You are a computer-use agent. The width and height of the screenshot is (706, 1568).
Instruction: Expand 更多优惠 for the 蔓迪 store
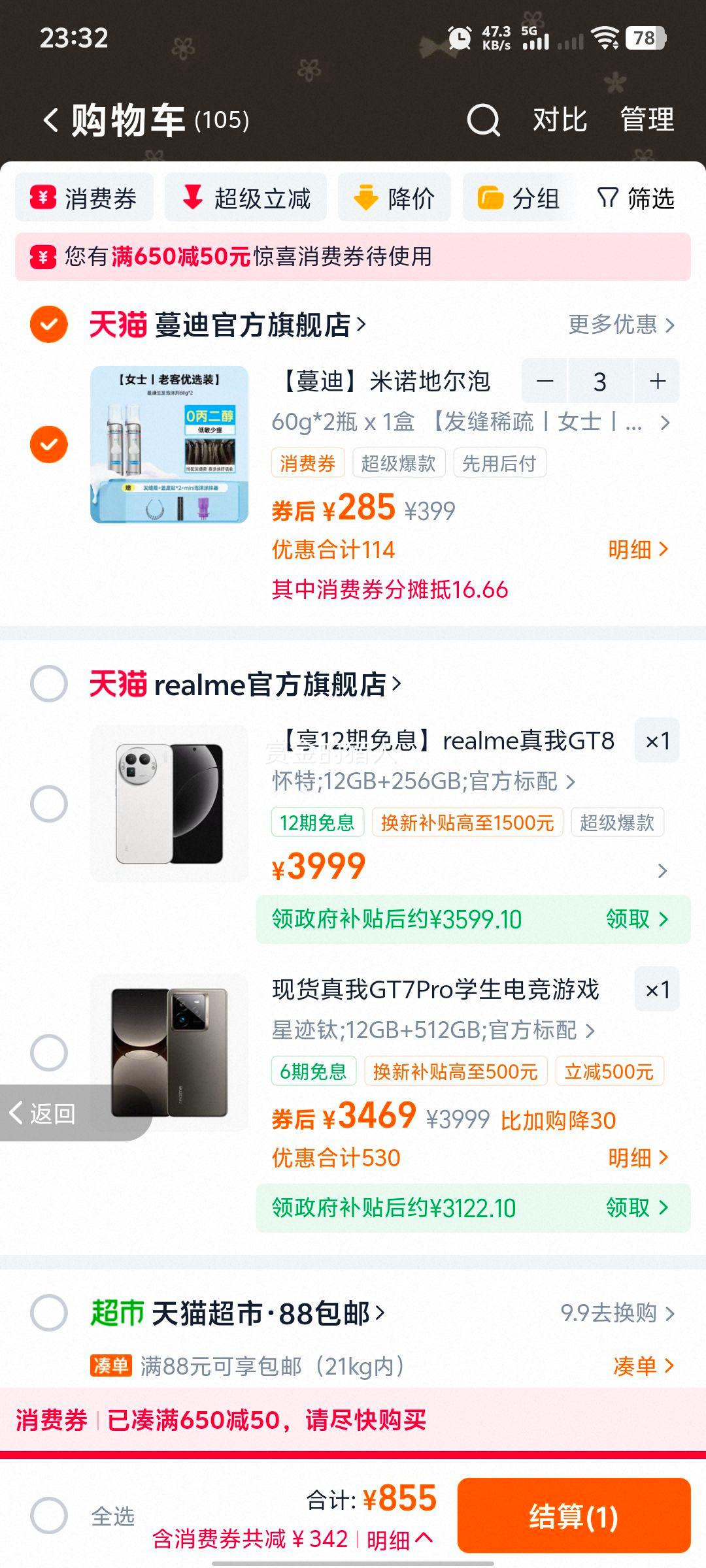click(x=619, y=325)
